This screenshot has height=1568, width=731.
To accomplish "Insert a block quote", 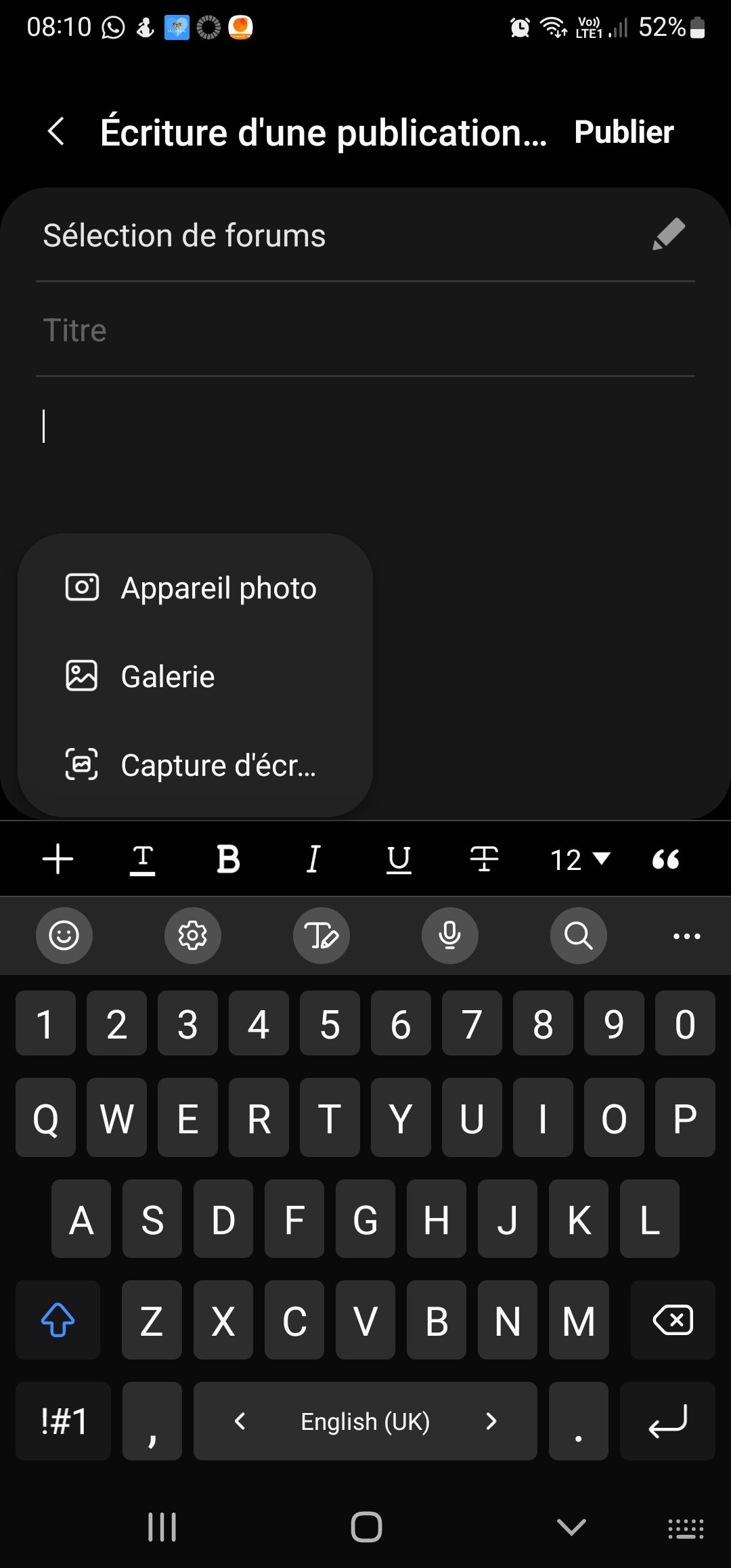I will coord(665,858).
